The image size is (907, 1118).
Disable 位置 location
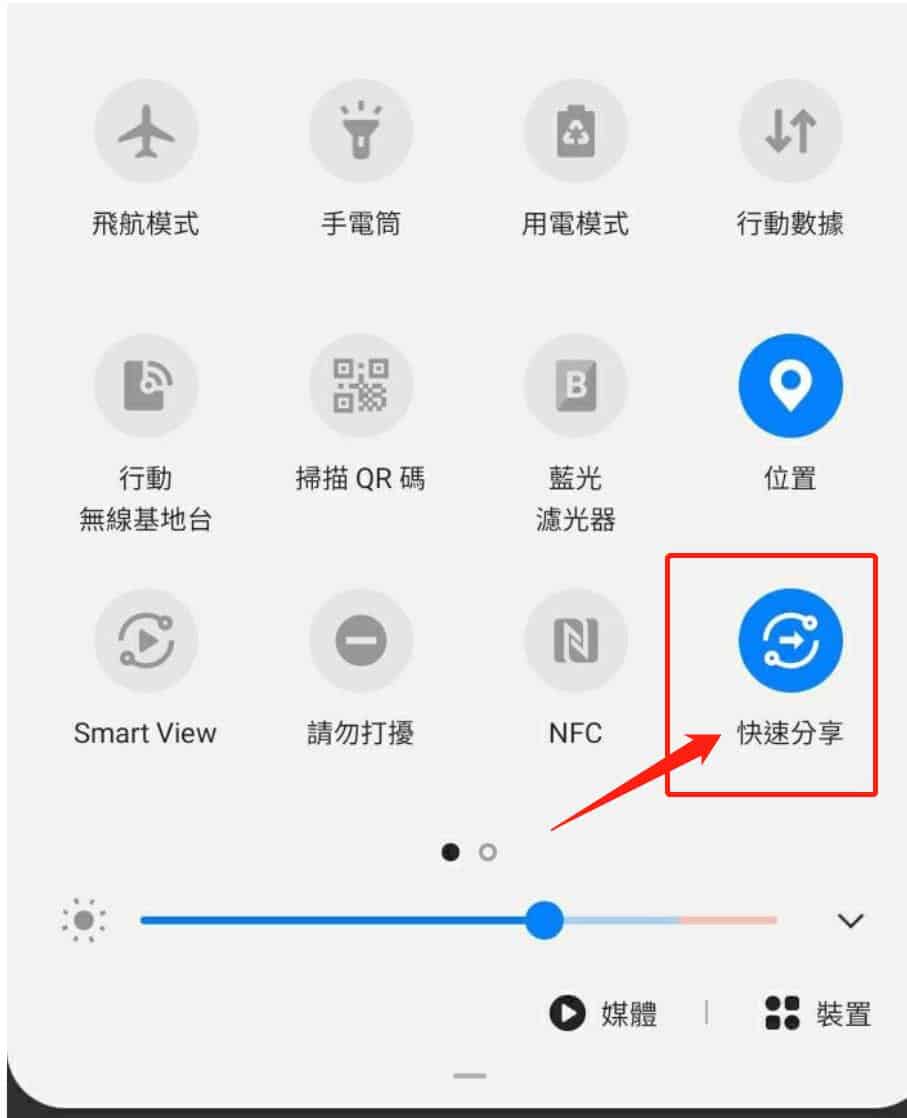790,386
